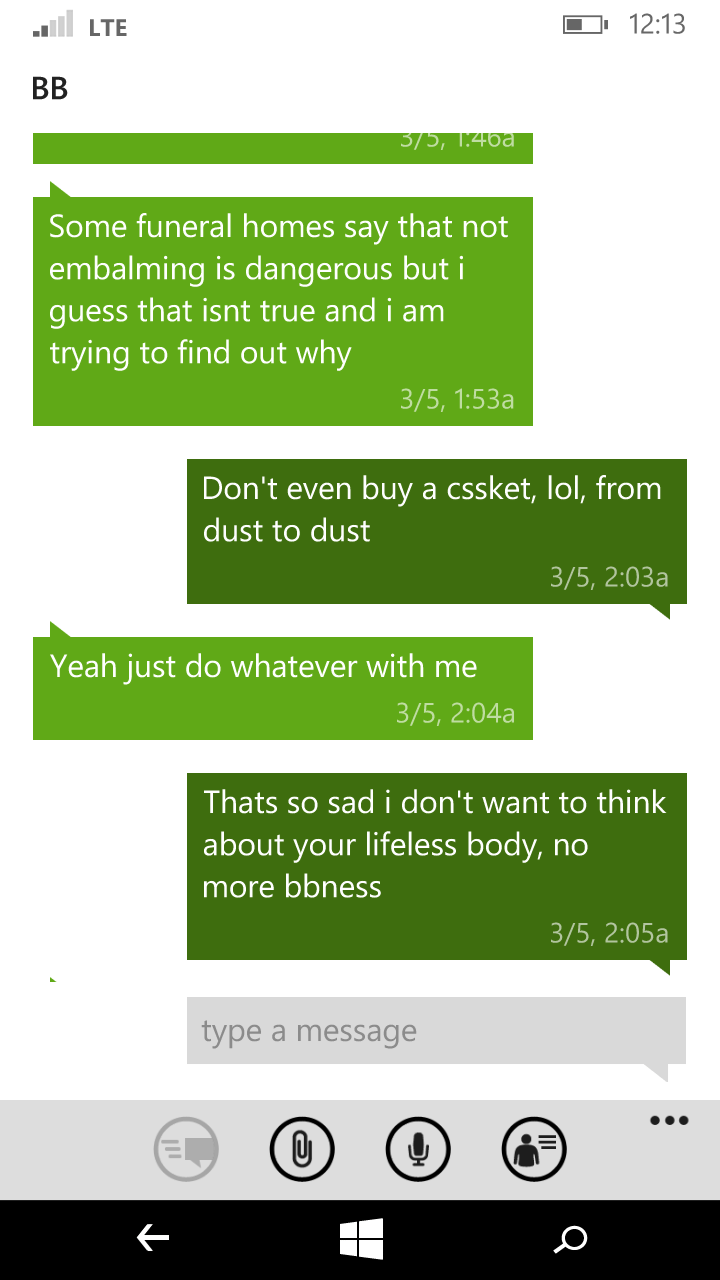Open the system search magnifier
720x1280 pixels.
point(570,1240)
